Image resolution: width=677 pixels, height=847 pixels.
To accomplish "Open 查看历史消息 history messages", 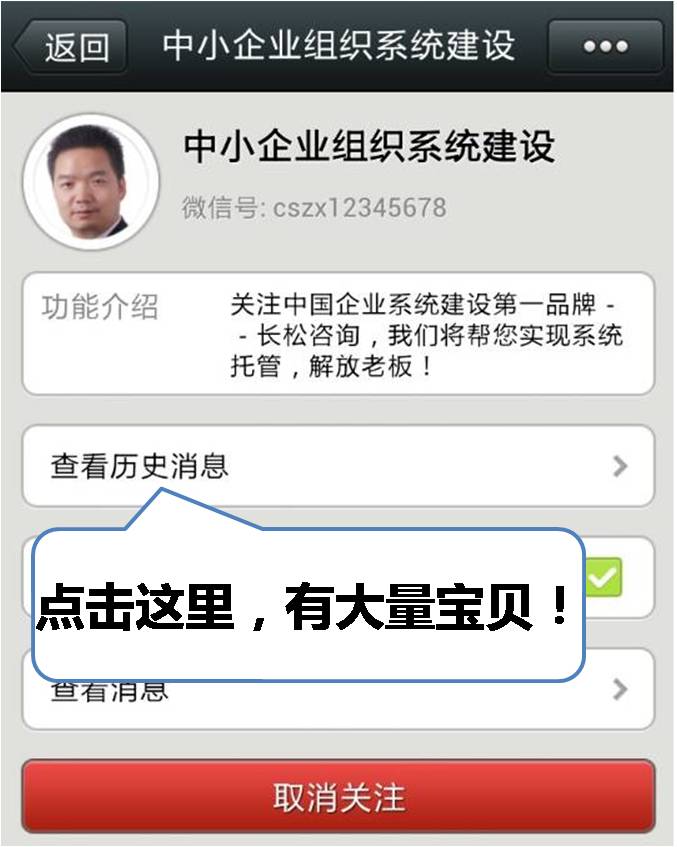I will coord(338,466).
